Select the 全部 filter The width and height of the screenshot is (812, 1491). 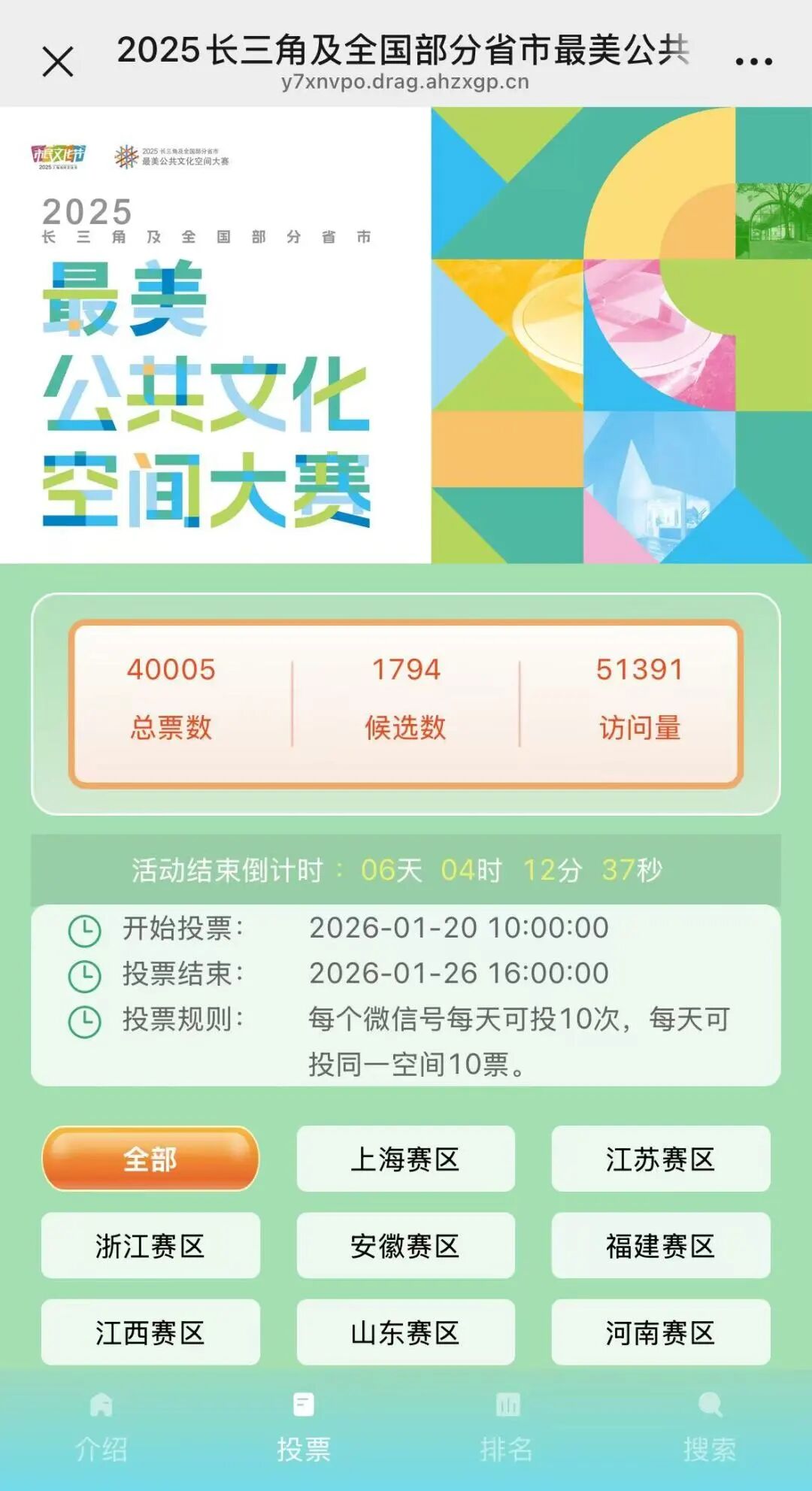click(150, 1159)
